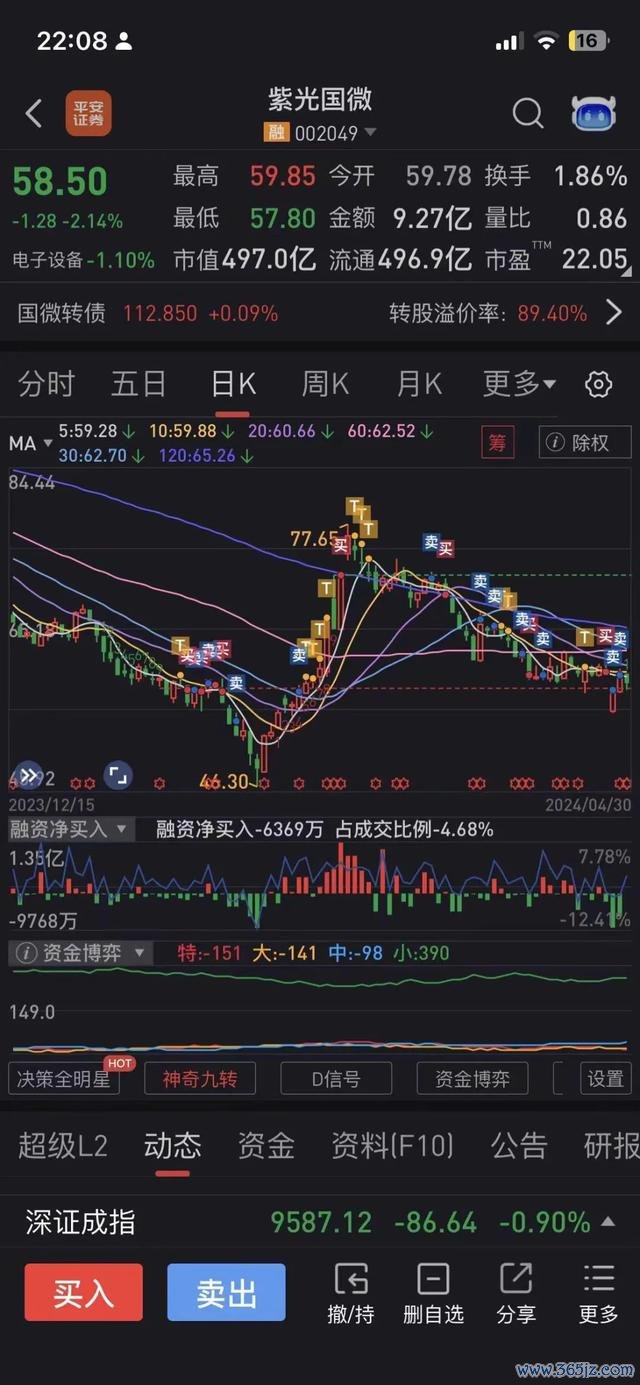Screen dimensions: 640x1385
Task: Open the 除权 adjustment option
Action: (585, 442)
